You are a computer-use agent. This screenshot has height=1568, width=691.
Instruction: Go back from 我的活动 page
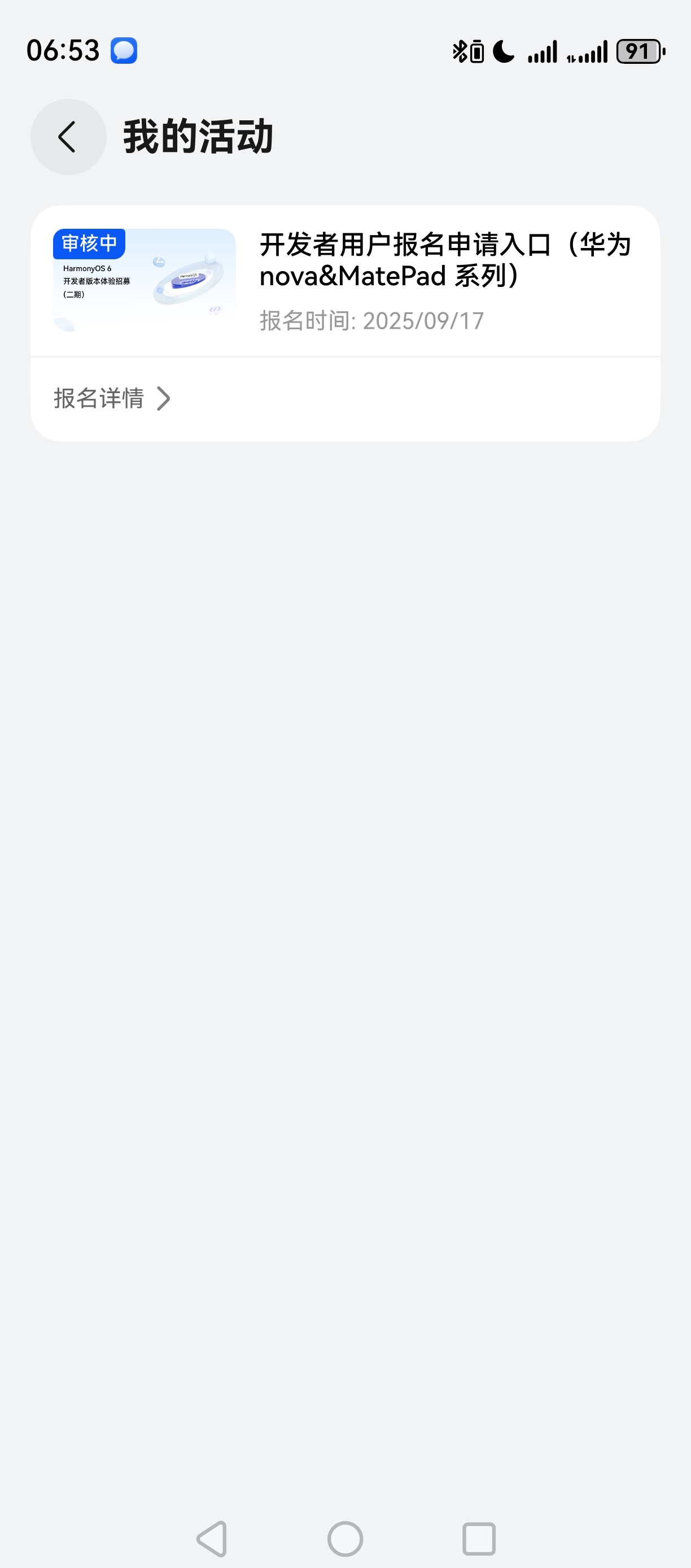pyautogui.click(x=68, y=137)
